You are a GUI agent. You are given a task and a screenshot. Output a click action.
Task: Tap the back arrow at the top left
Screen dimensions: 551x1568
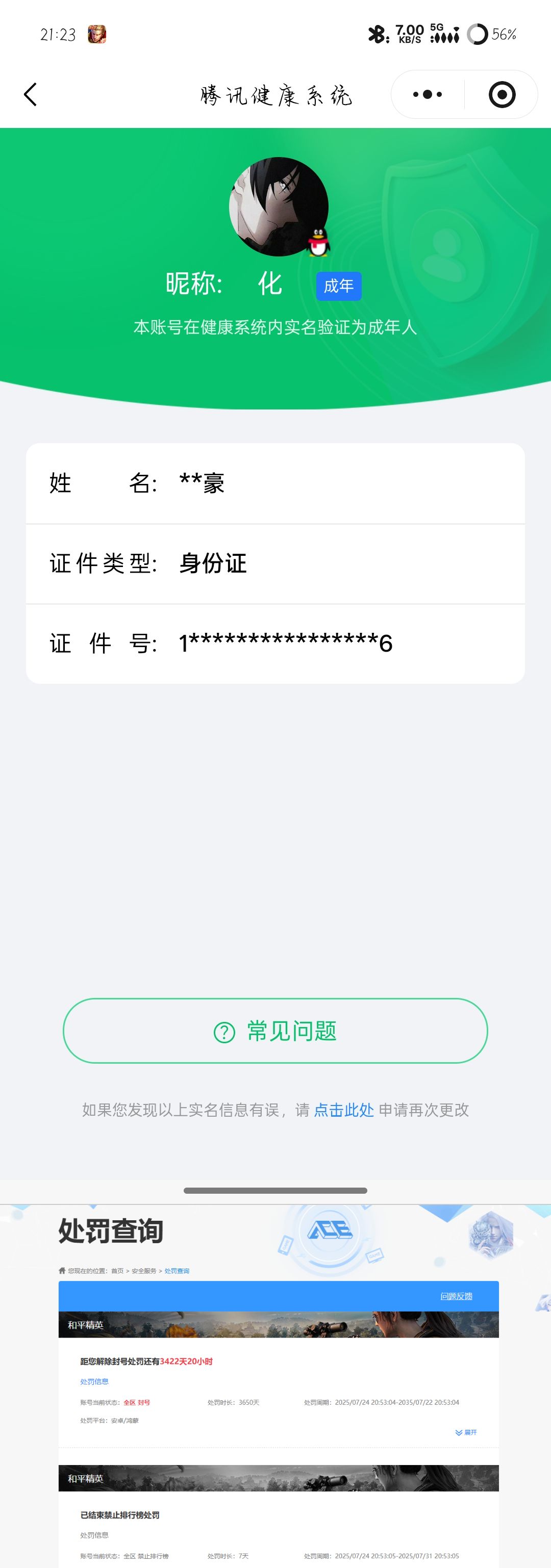click(30, 94)
